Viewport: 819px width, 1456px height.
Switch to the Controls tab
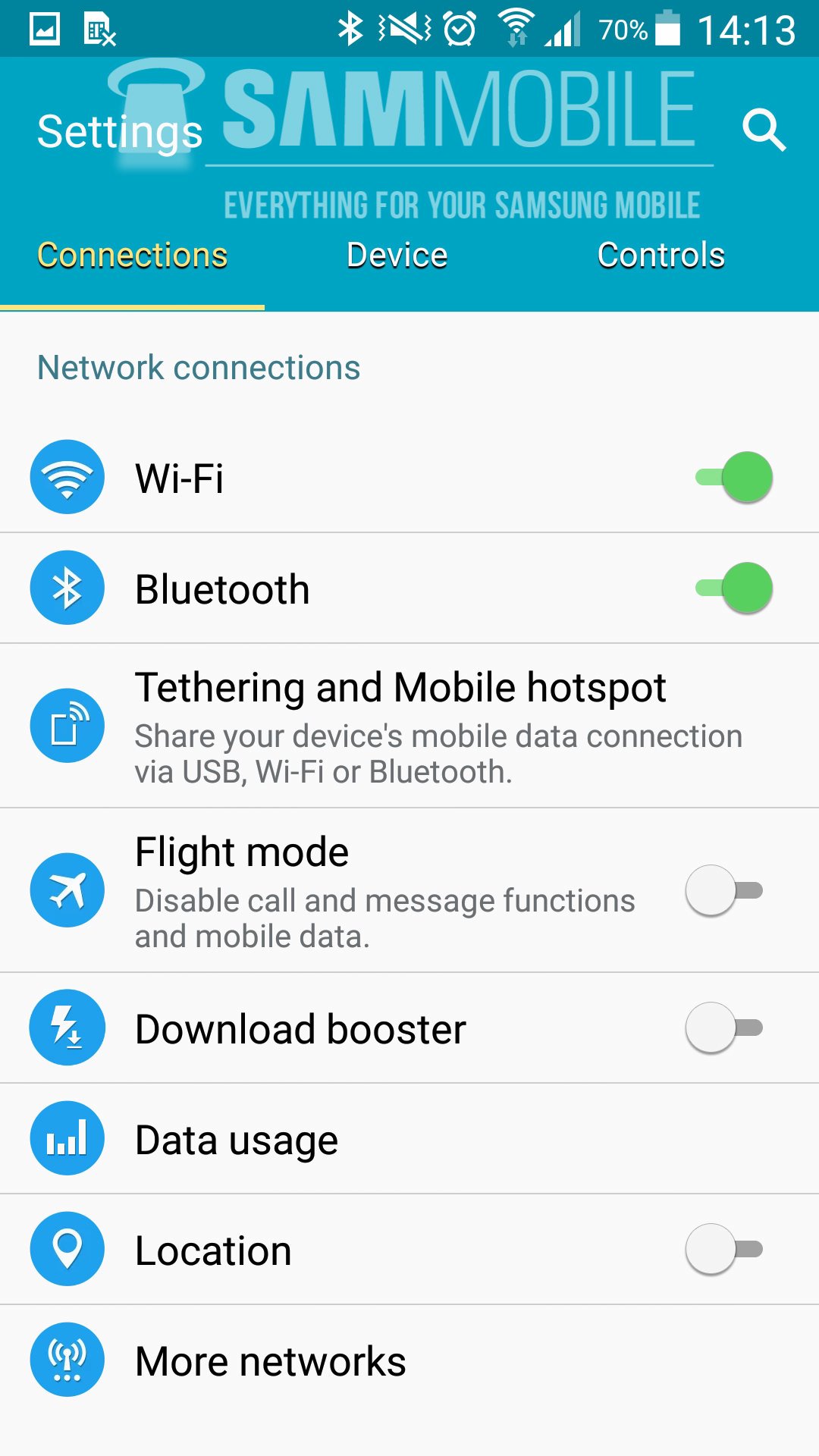pyautogui.click(x=661, y=256)
